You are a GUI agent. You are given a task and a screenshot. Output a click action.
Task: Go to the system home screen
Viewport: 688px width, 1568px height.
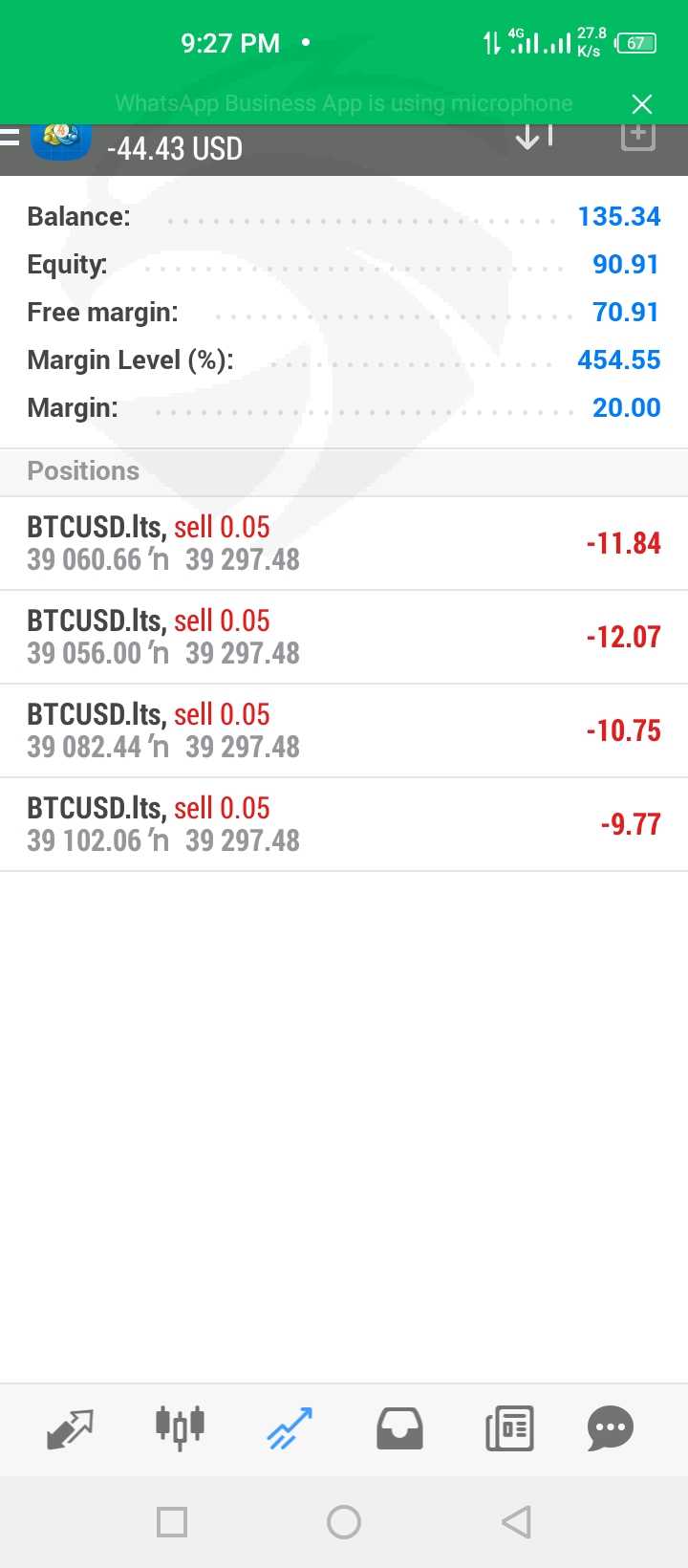344,1521
